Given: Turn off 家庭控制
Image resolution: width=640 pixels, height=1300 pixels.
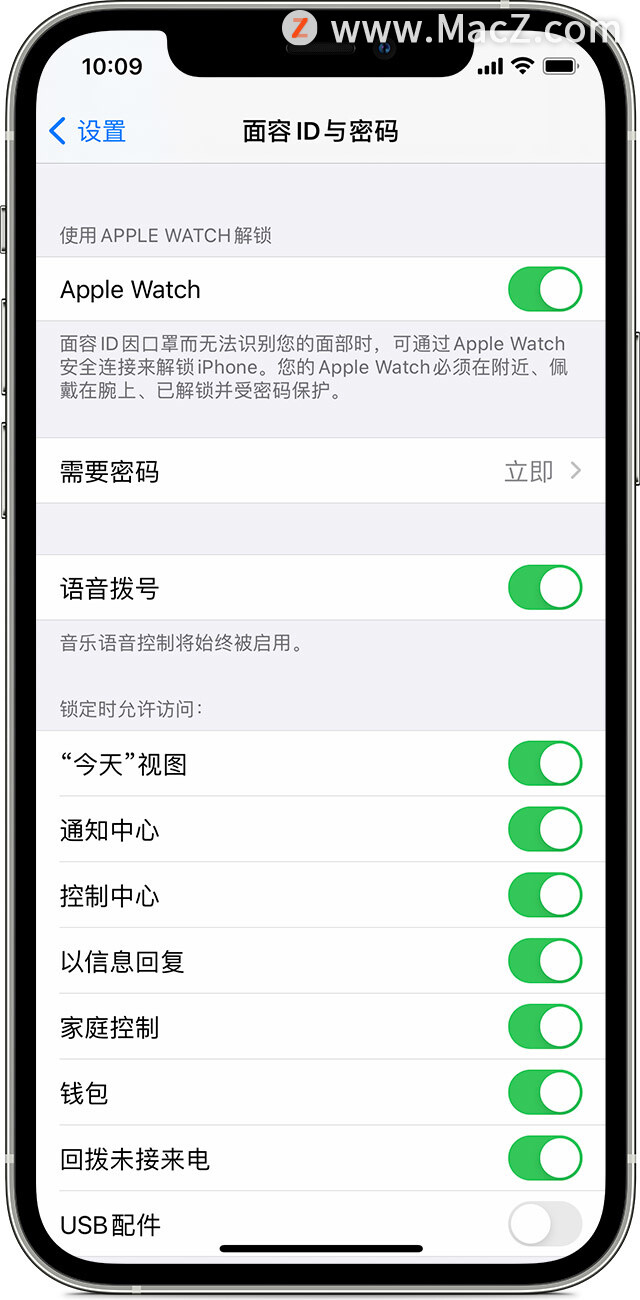Looking at the screenshot, I should tap(545, 1027).
